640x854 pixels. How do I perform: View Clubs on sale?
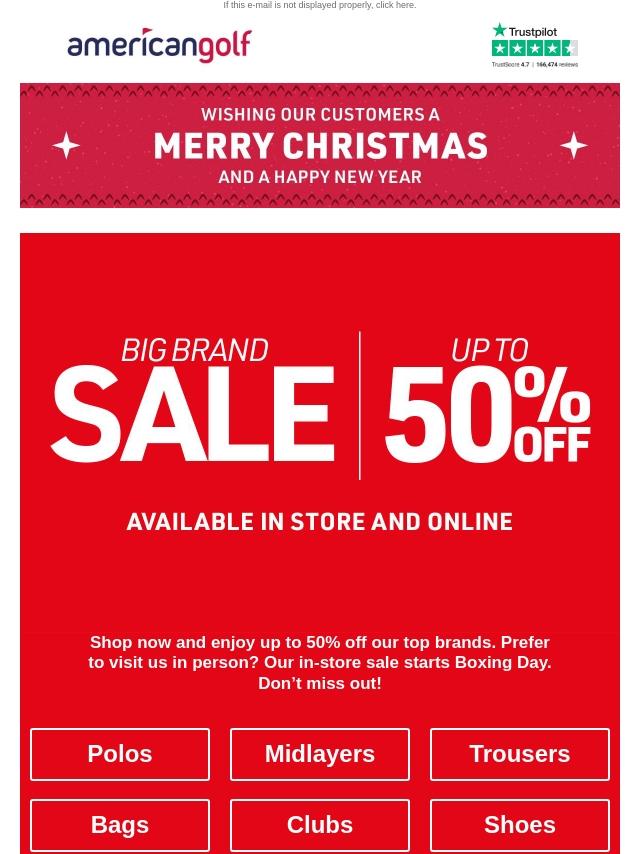click(x=320, y=825)
